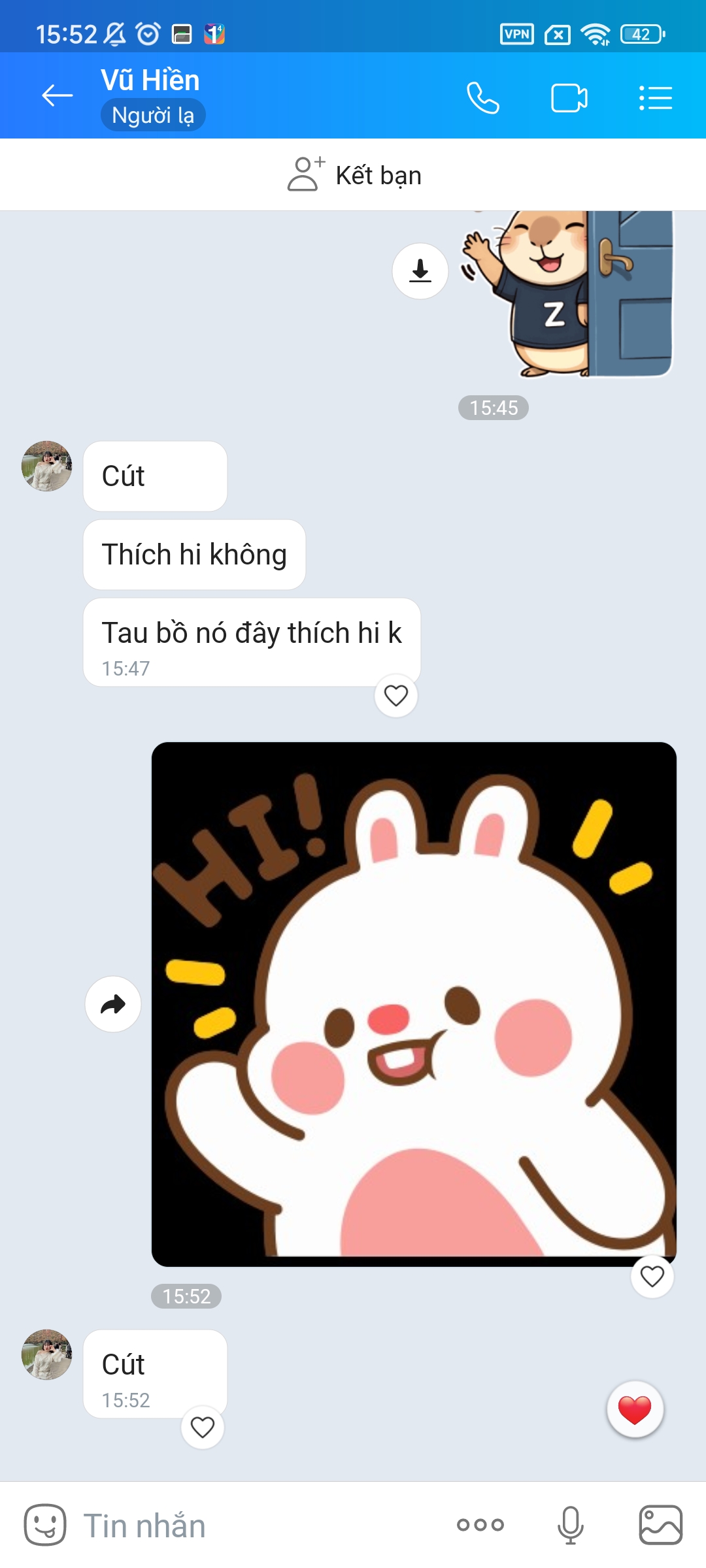Image resolution: width=706 pixels, height=1568 pixels.
Task: Open the chat options menu
Action: click(x=656, y=98)
